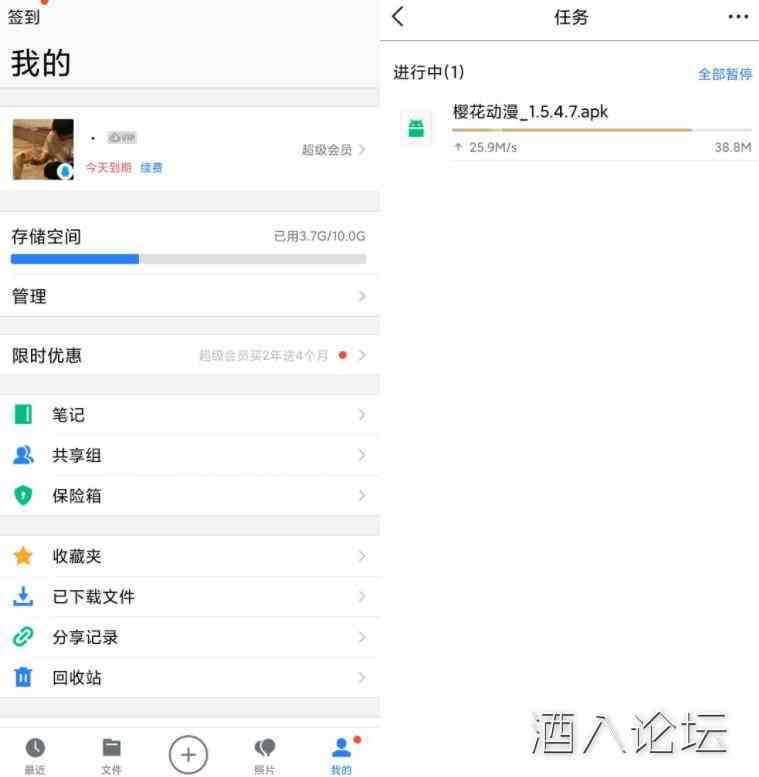
Task: Tap the plus add button
Action: tap(188, 754)
